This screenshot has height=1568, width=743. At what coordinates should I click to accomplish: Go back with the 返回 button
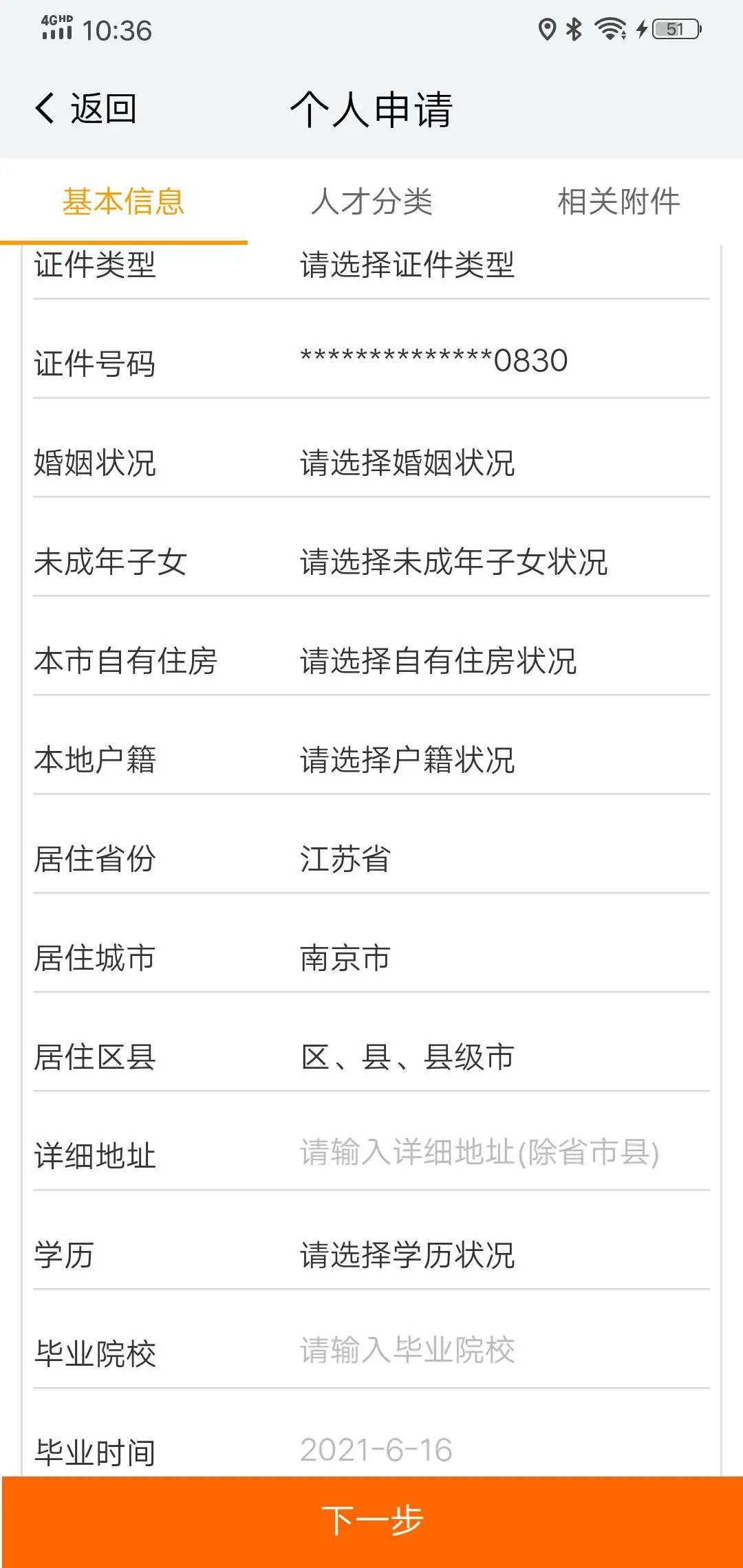[x=86, y=109]
